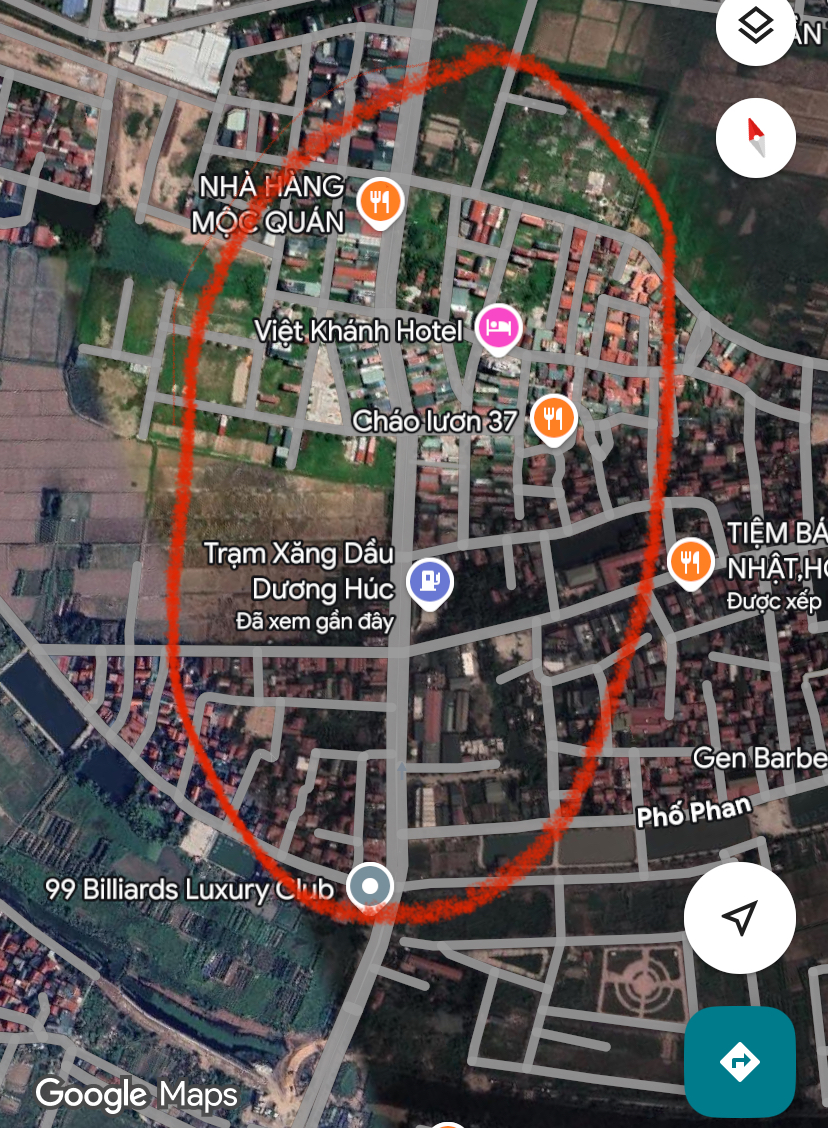The height and width of the screenshot is (1128, 828).
Task: Open Cháo lươn 37 restaurant marker
Action: [553, 419]
